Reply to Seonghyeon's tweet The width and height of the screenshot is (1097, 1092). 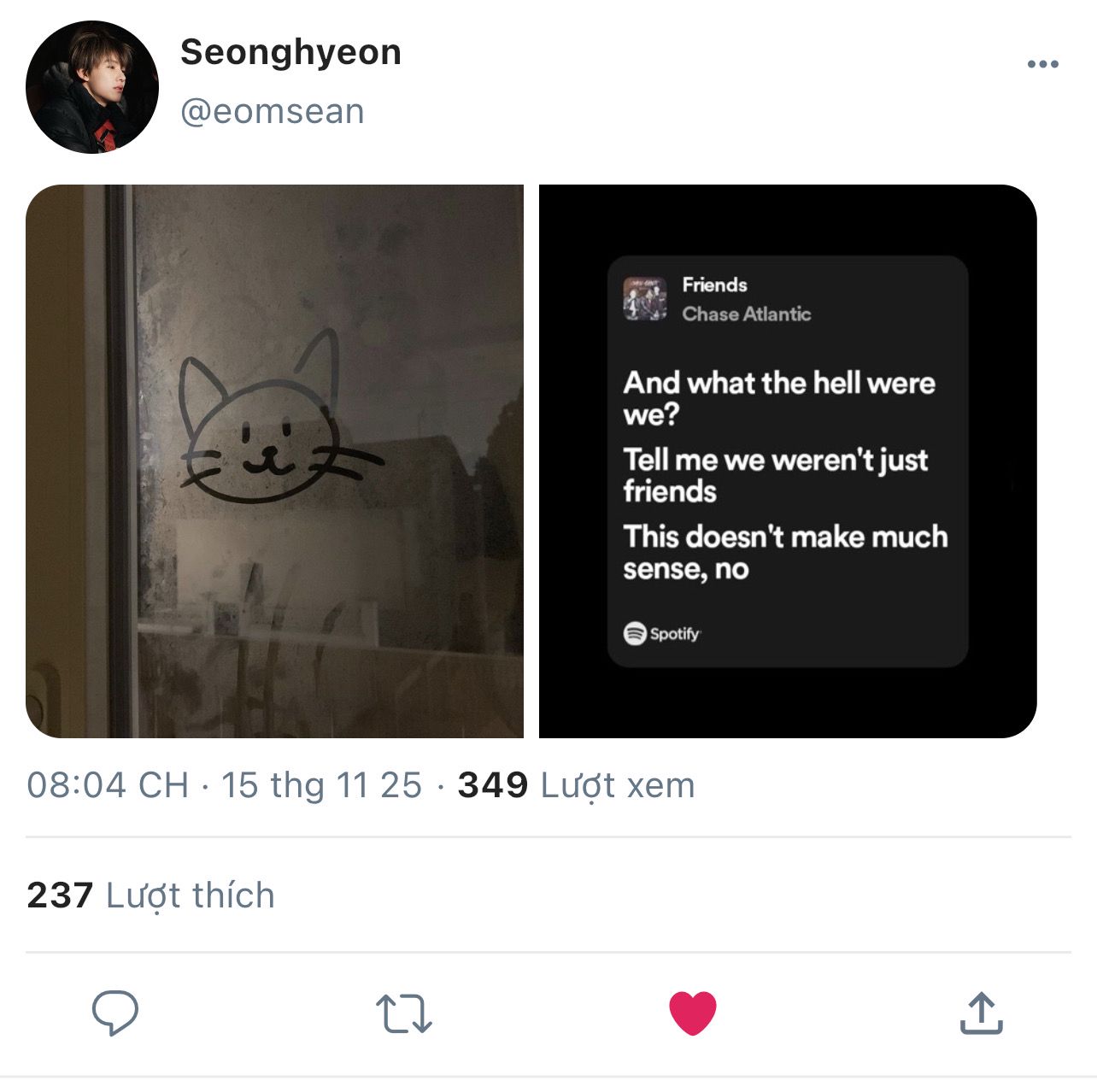114,1013
